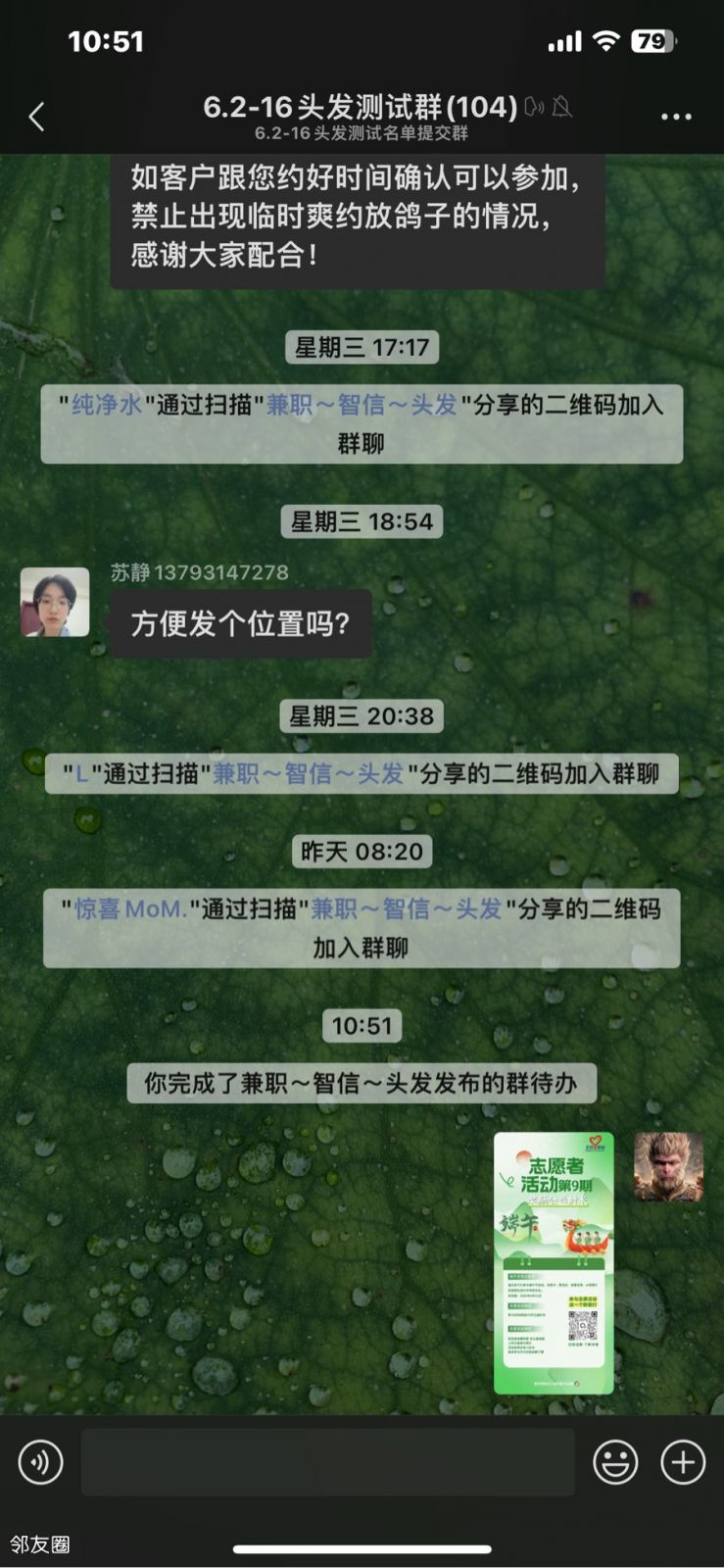Image resolution: width=724 pixels, height=1568 pixels.
Task: Open 惊喜MoM.'s profile from join notice
Action: [130, 909]
